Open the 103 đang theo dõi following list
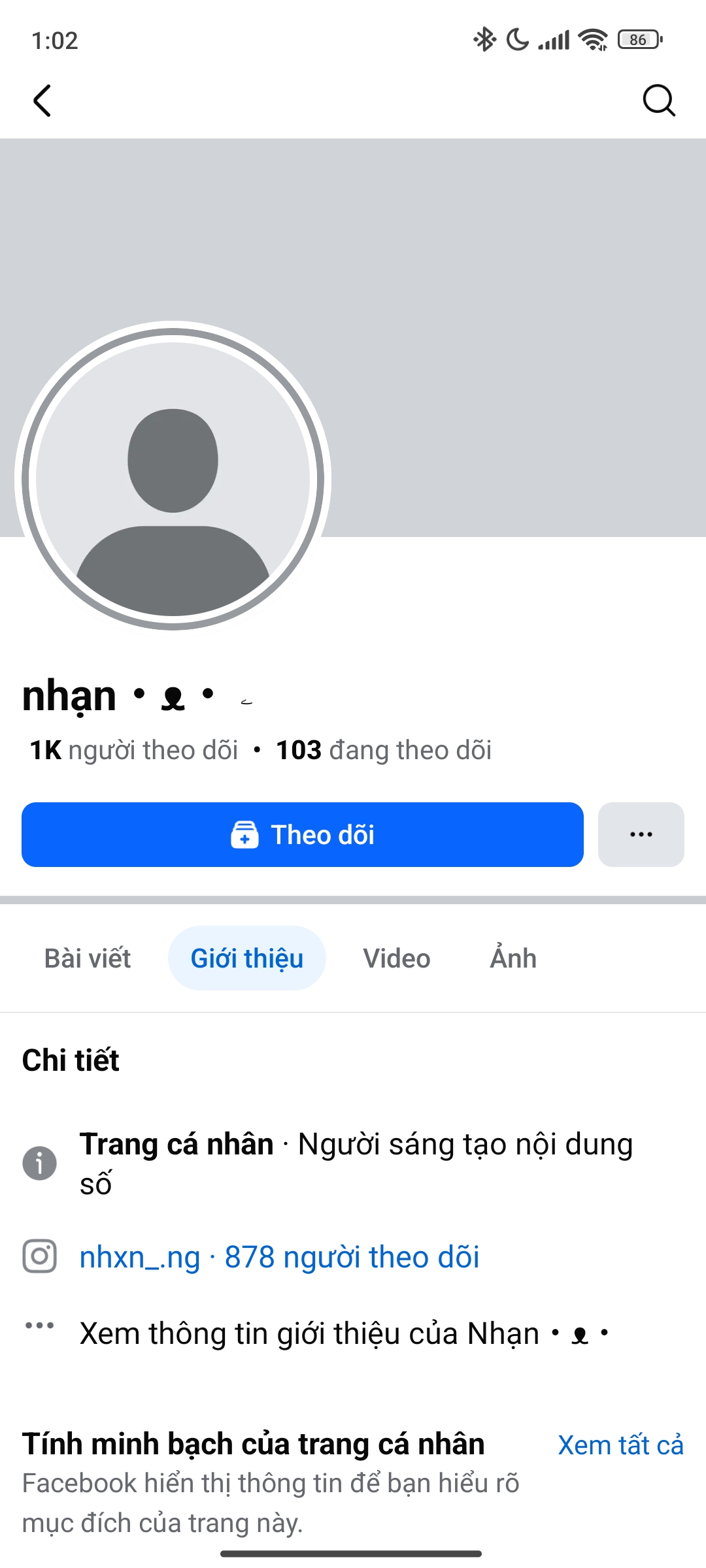The width and height of the screenshot is (706, 1568). 383,750
